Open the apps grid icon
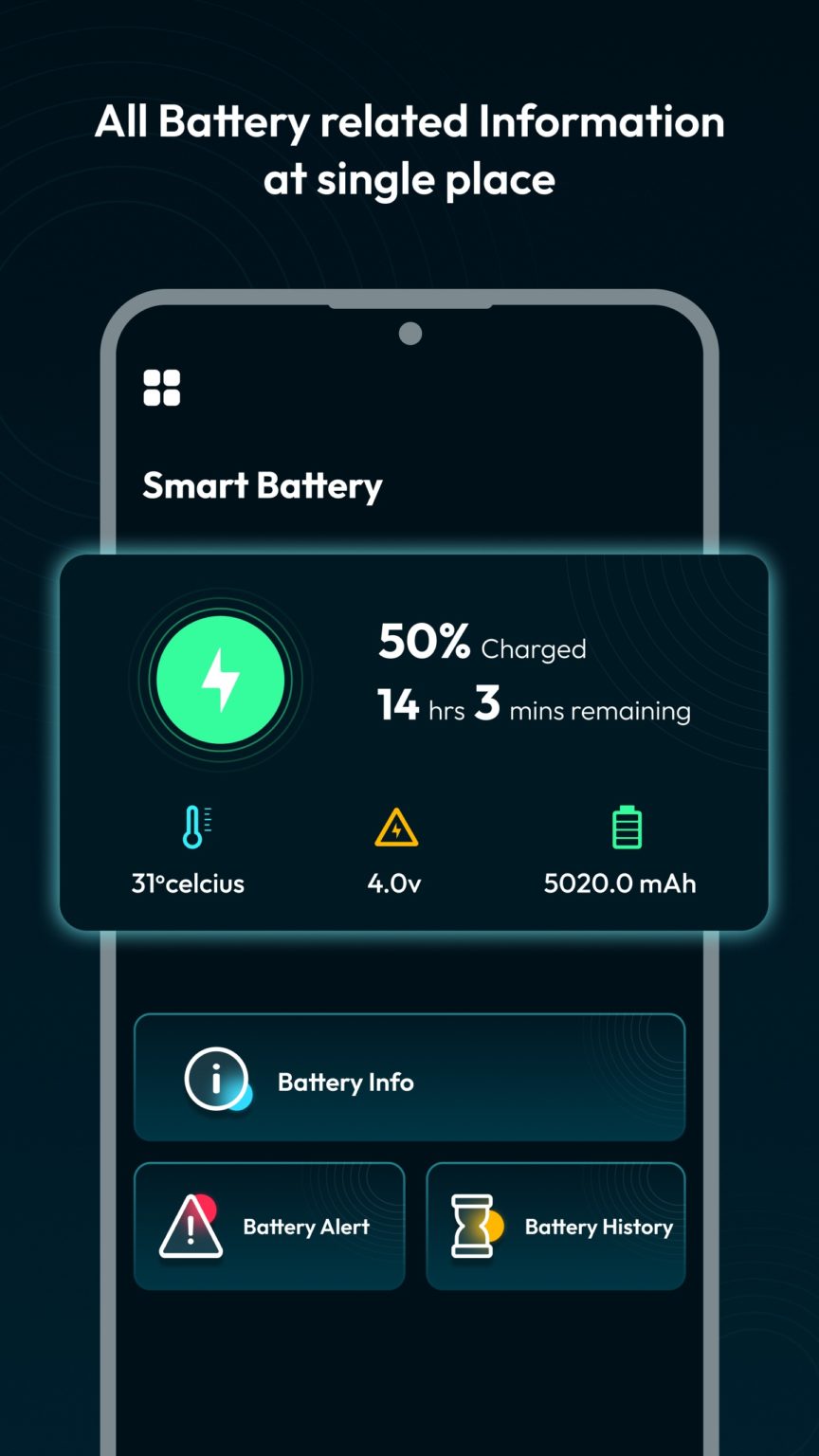819x1456 pixels. [x=161, y=387]
